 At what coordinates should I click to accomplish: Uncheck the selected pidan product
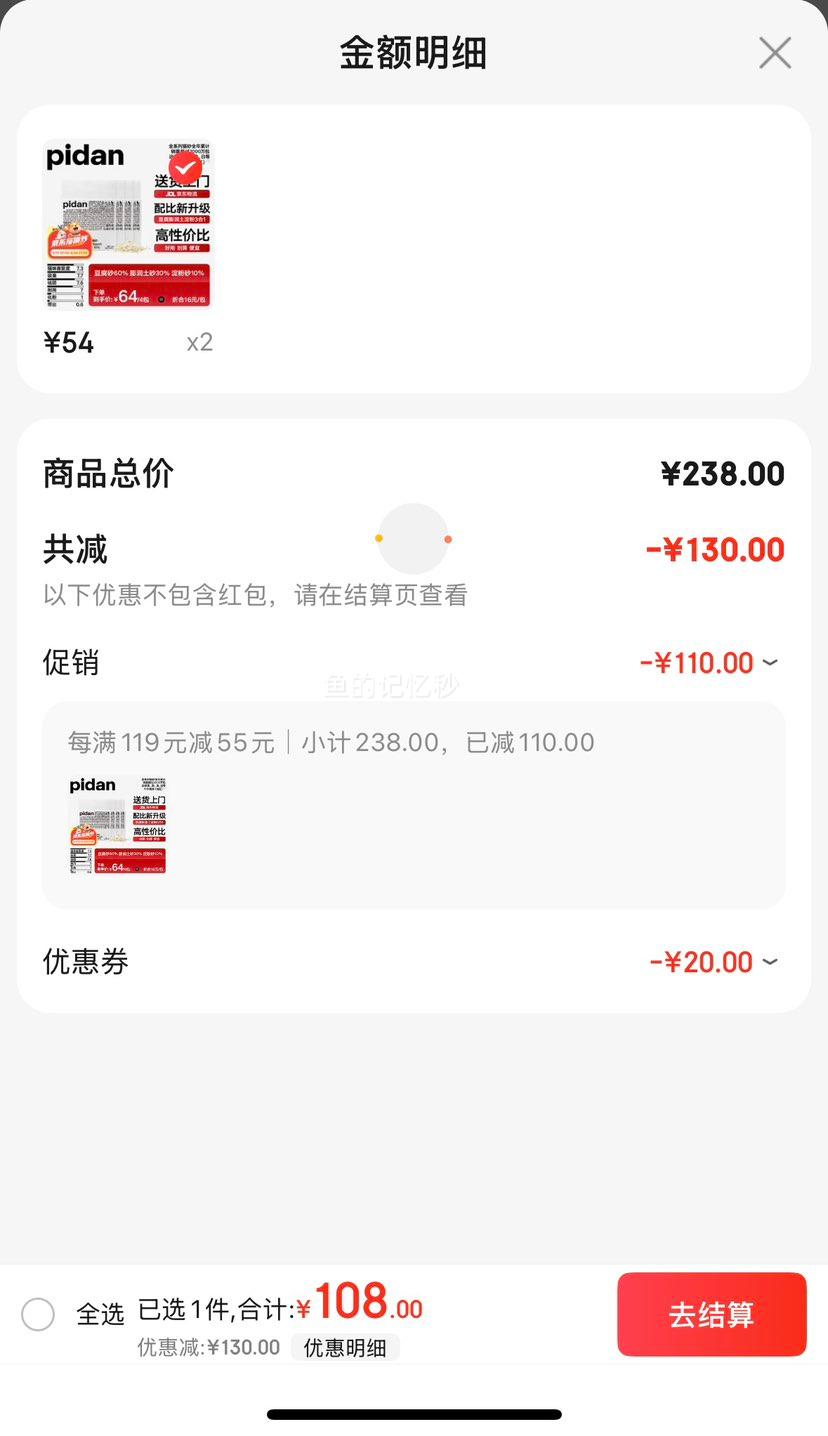(x=185, y=169)
